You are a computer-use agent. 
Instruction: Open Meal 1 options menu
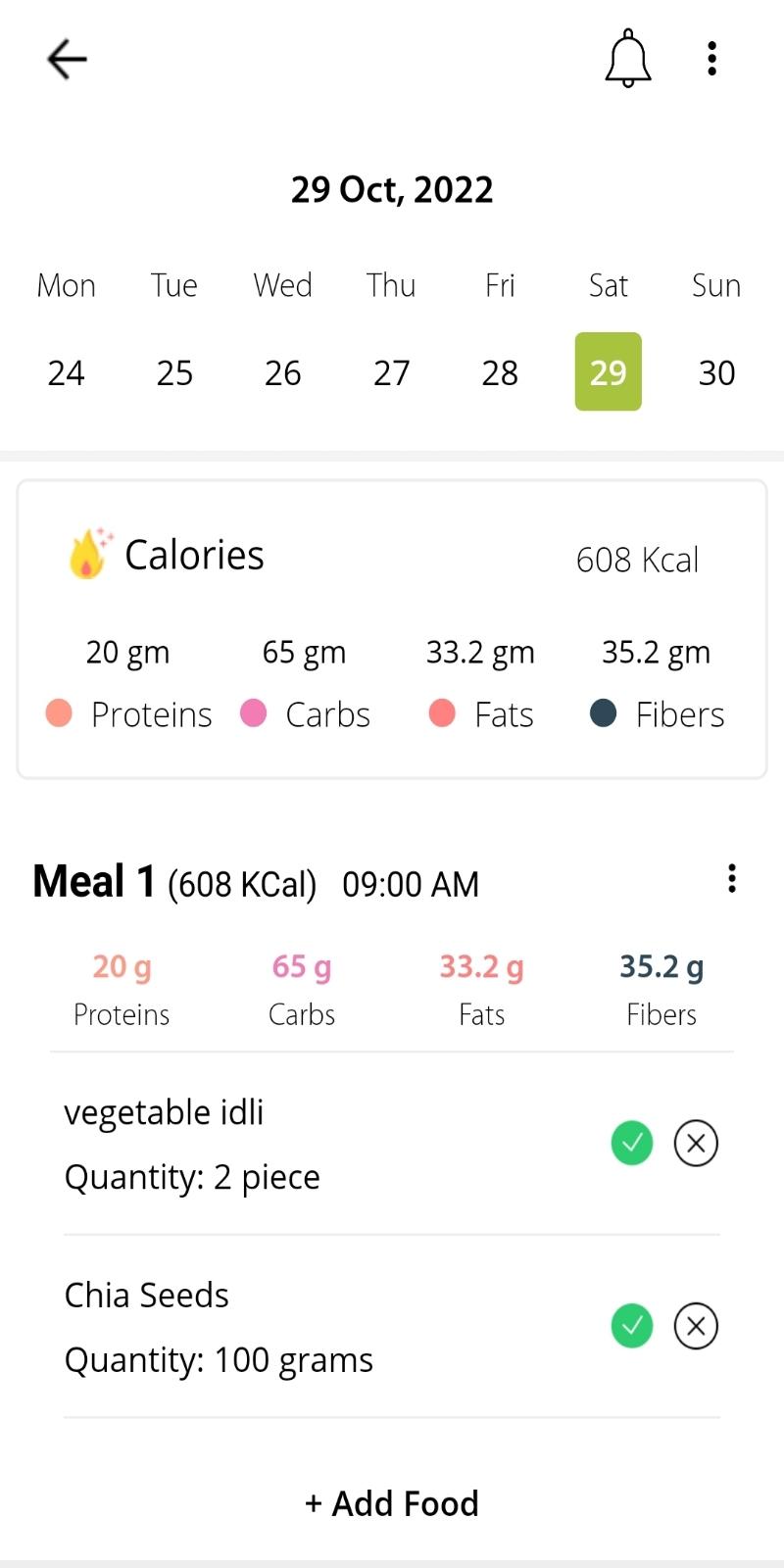point(732,879)
